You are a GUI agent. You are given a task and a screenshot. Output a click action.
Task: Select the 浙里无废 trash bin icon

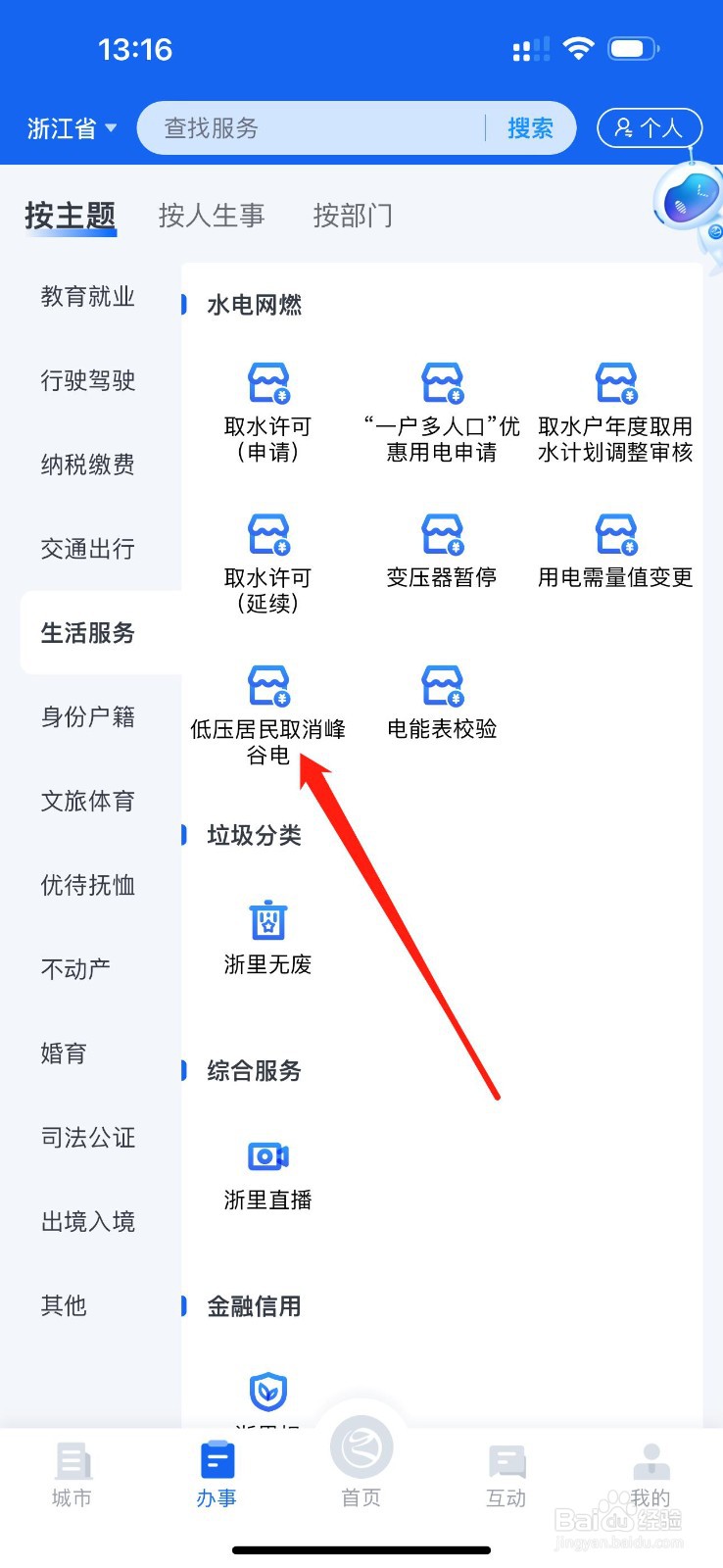click(266, 919)
